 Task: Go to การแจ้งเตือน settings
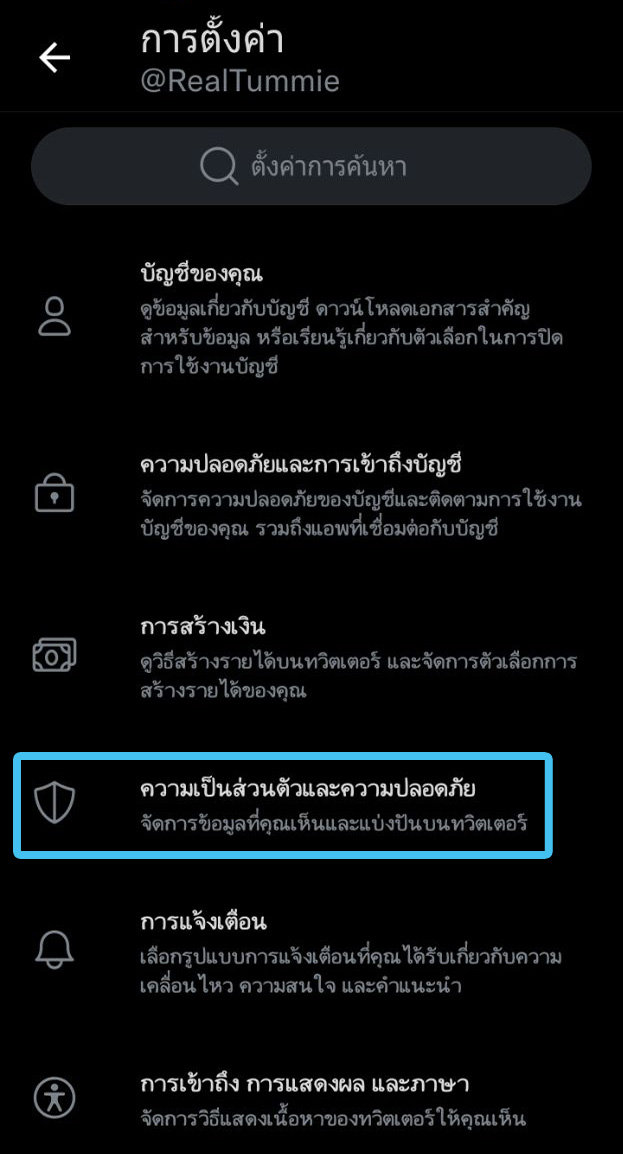pyautogui.click(x=311, y=953)
